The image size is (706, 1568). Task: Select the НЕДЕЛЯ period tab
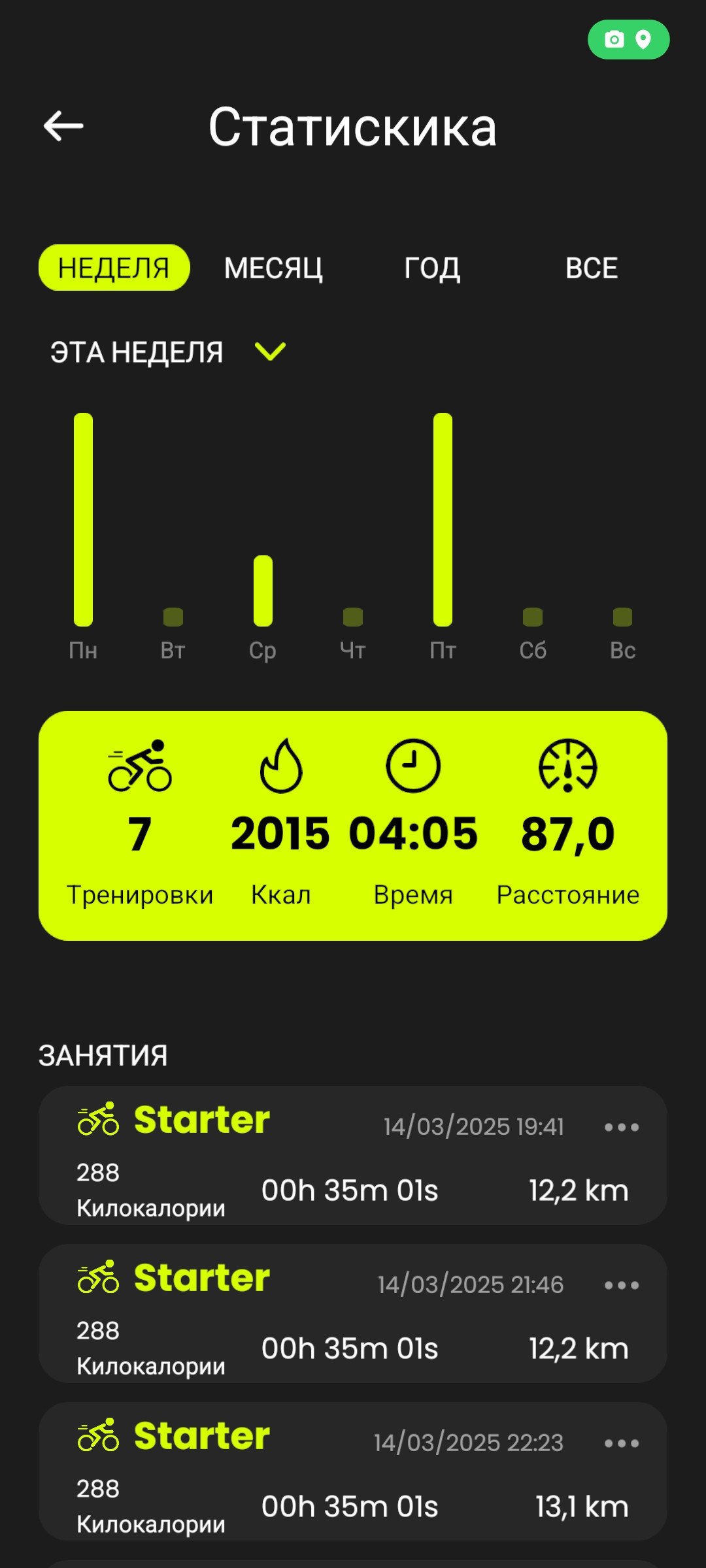click(114, 268)
